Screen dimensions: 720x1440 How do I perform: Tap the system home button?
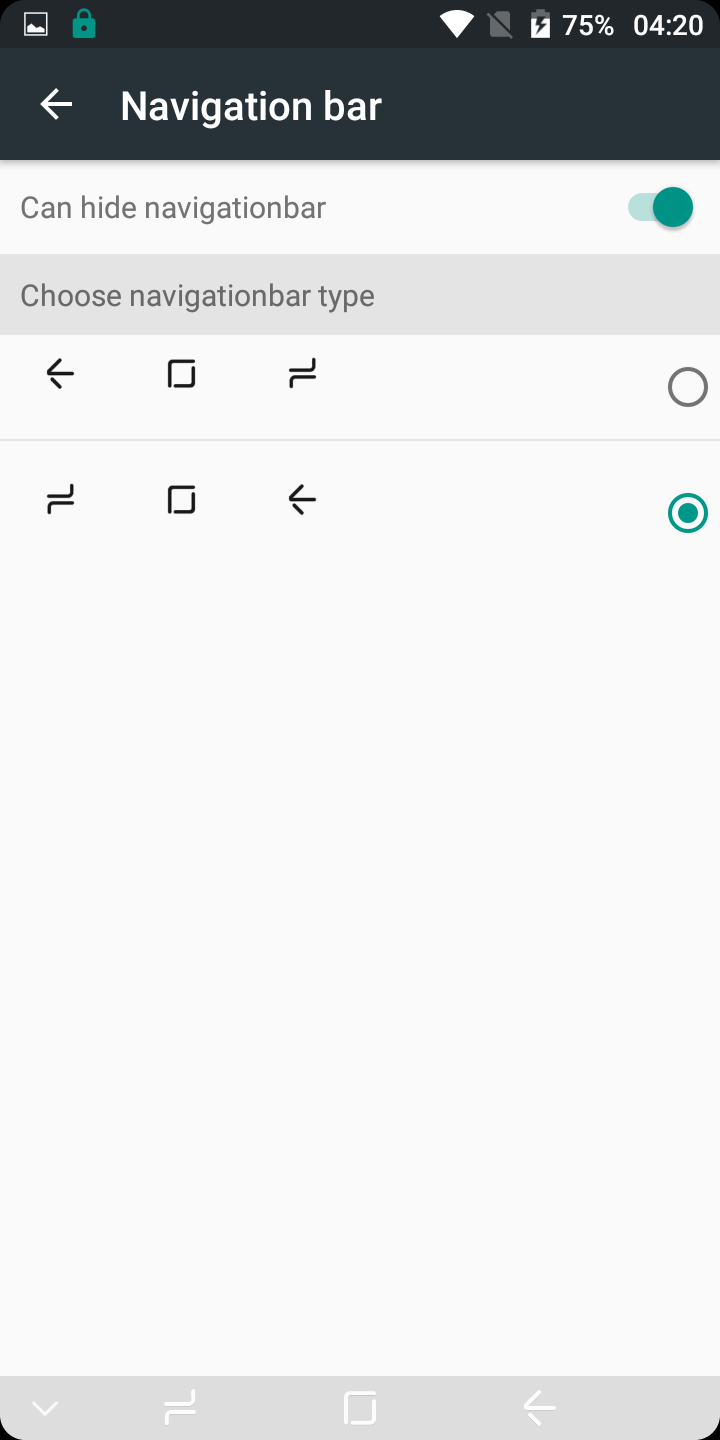point(360,1408)
